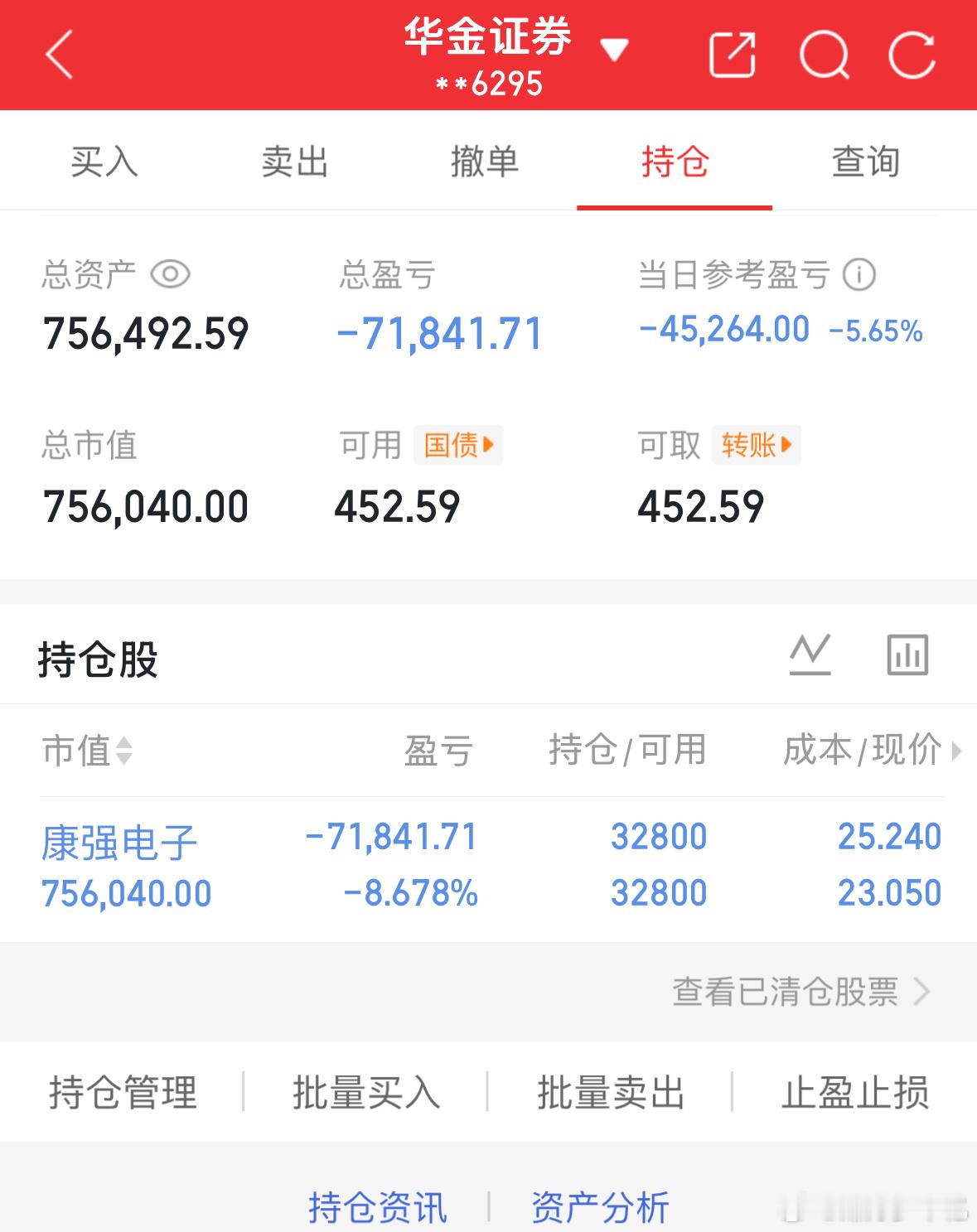Switch to the 查询 tab

pyautogui.click(x=866, y=162)
